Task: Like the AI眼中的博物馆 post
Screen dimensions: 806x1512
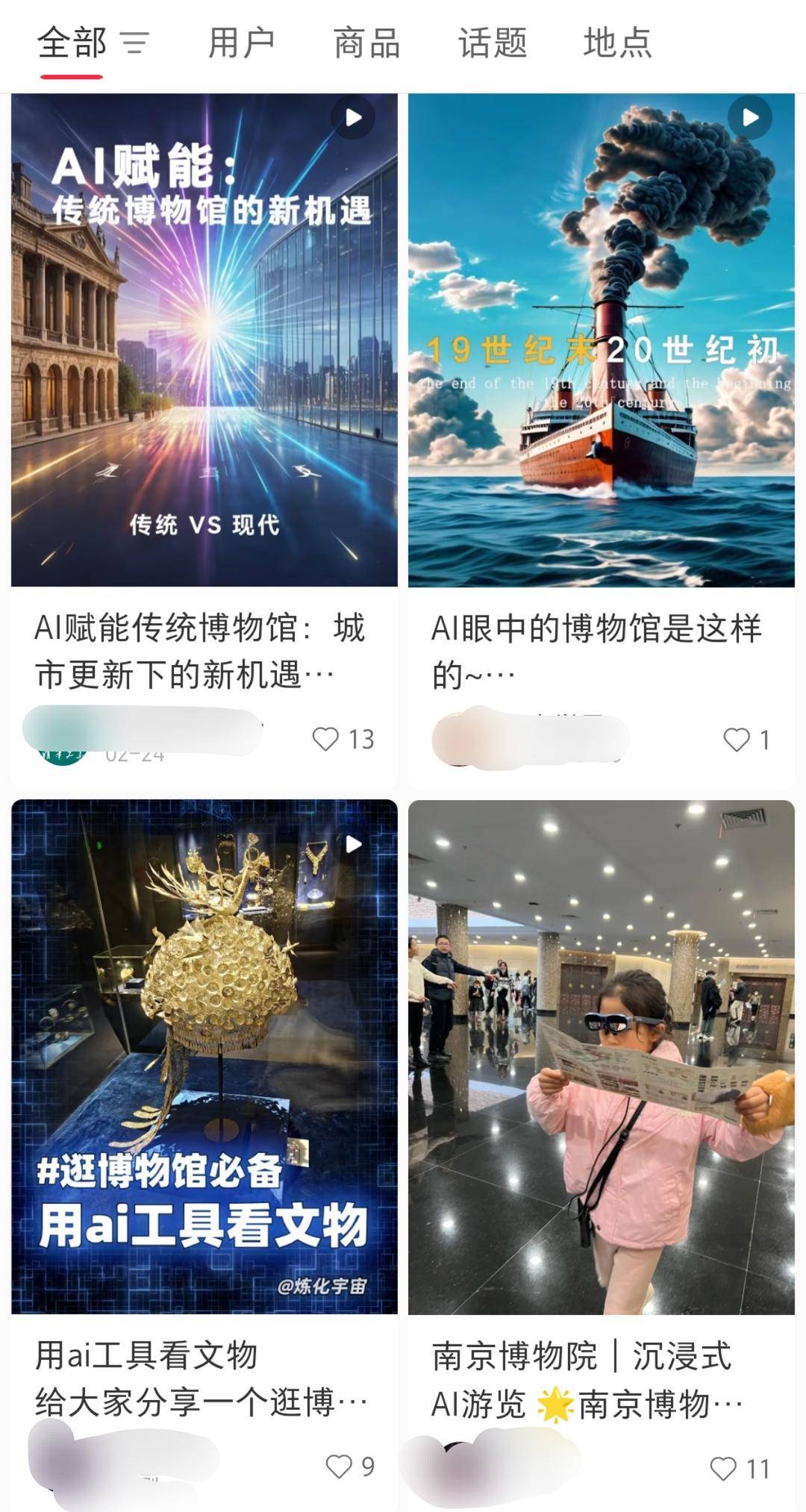Action: 737,740
